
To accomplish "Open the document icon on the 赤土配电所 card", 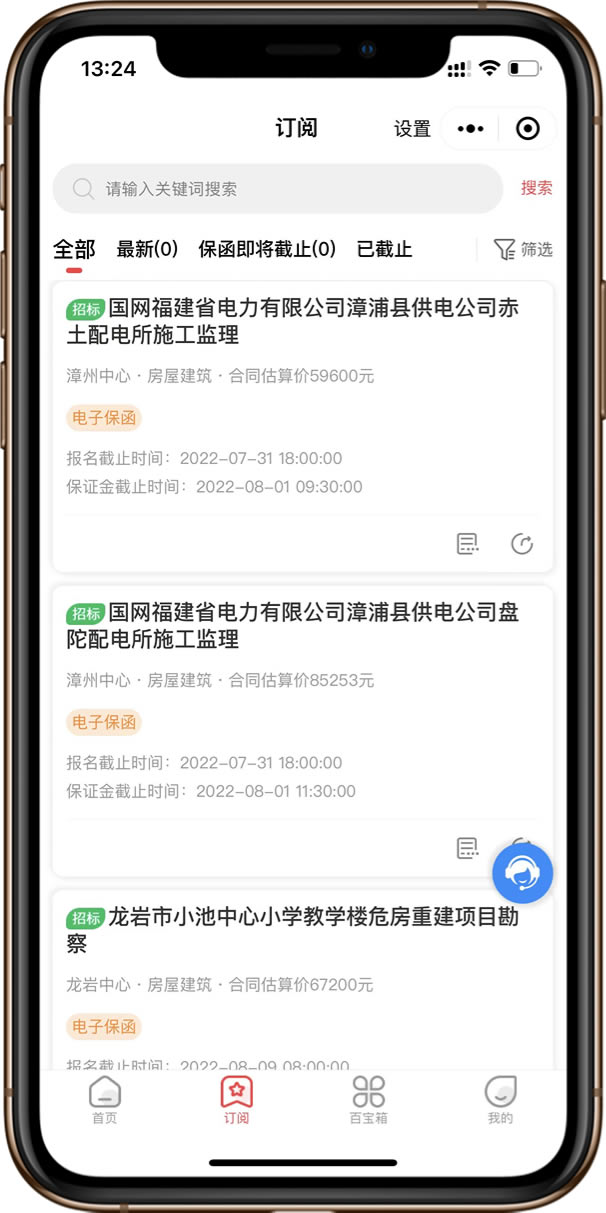I will (x=467, y=544).
